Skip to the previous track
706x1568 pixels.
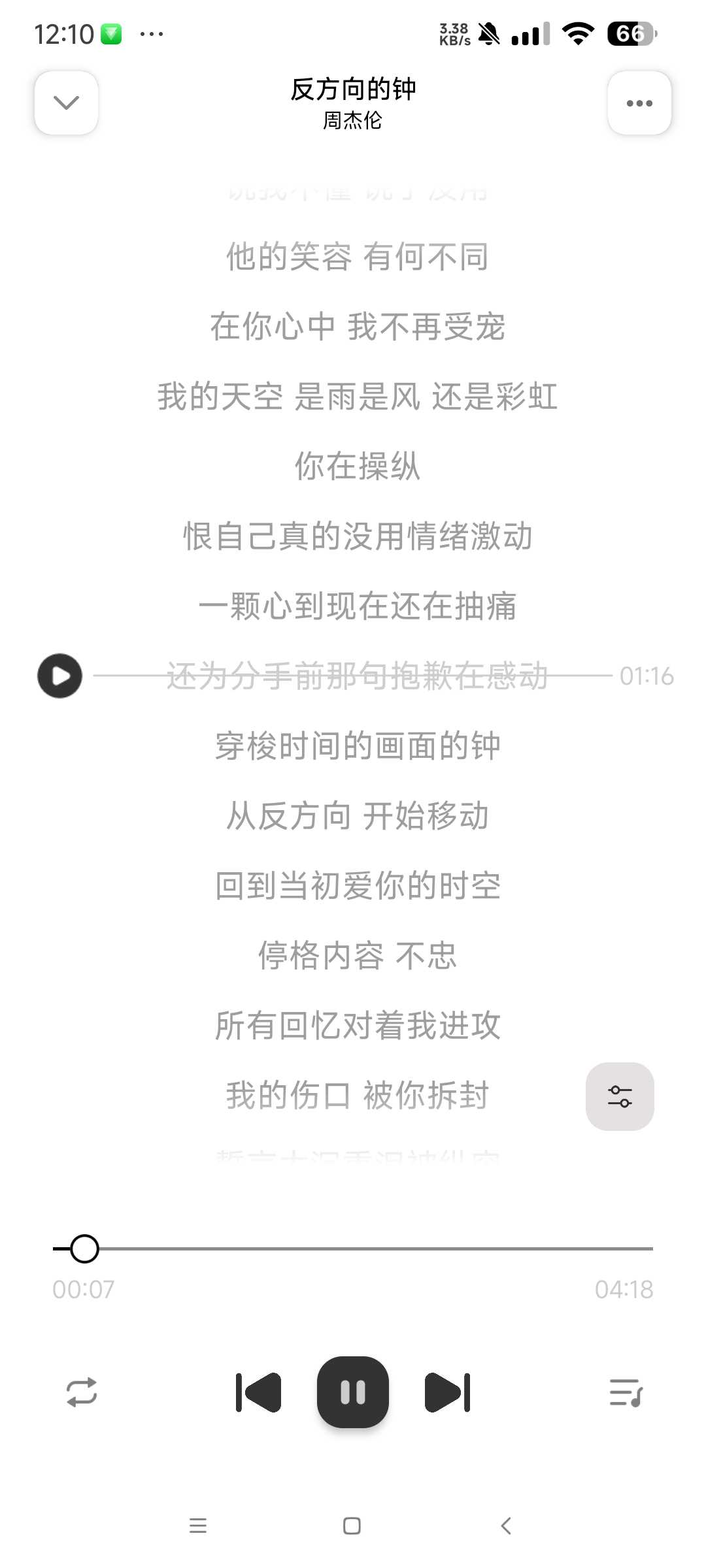(x=258, y=1392)
